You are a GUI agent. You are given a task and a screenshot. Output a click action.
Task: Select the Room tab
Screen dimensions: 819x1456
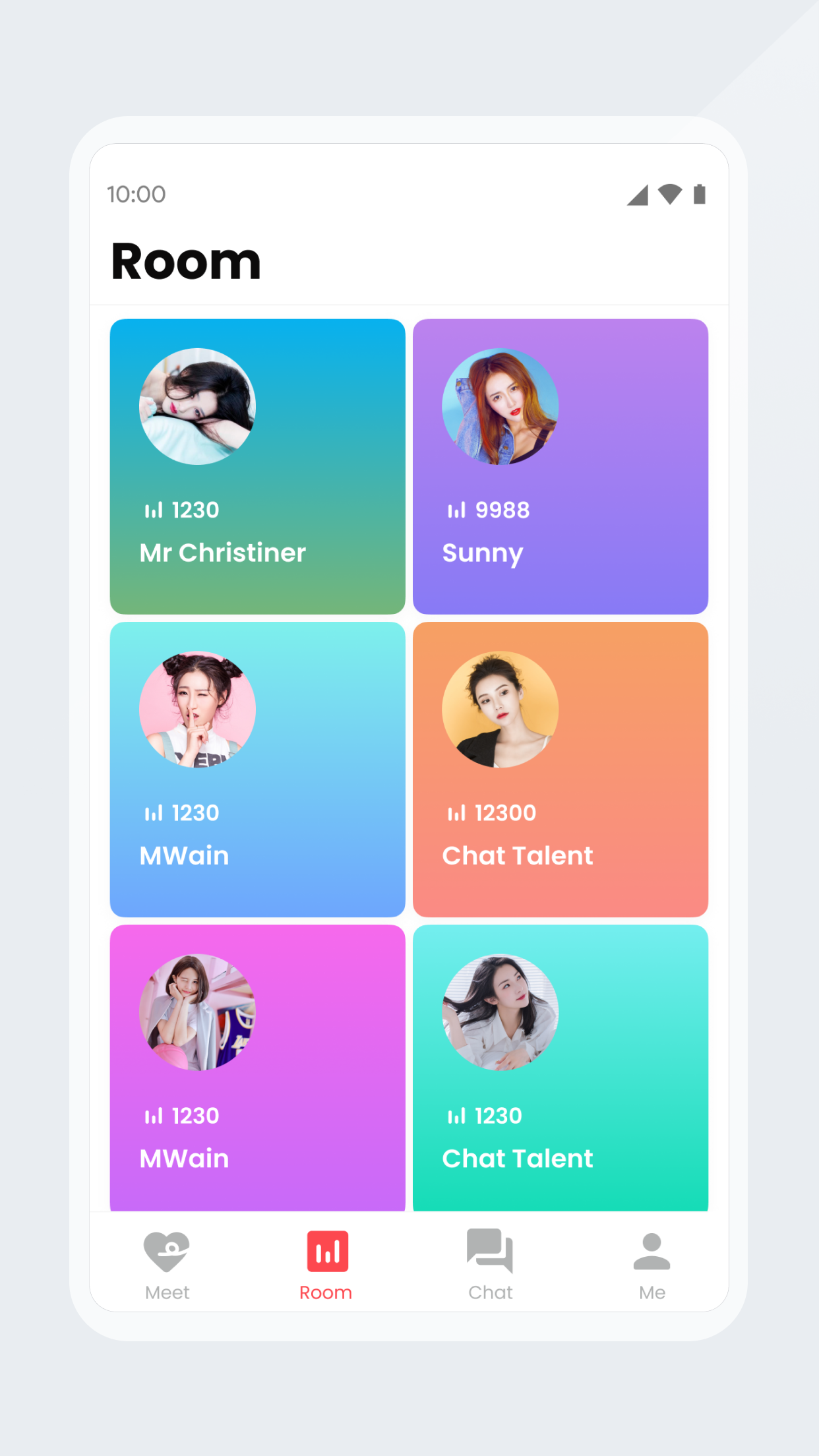326,1265
